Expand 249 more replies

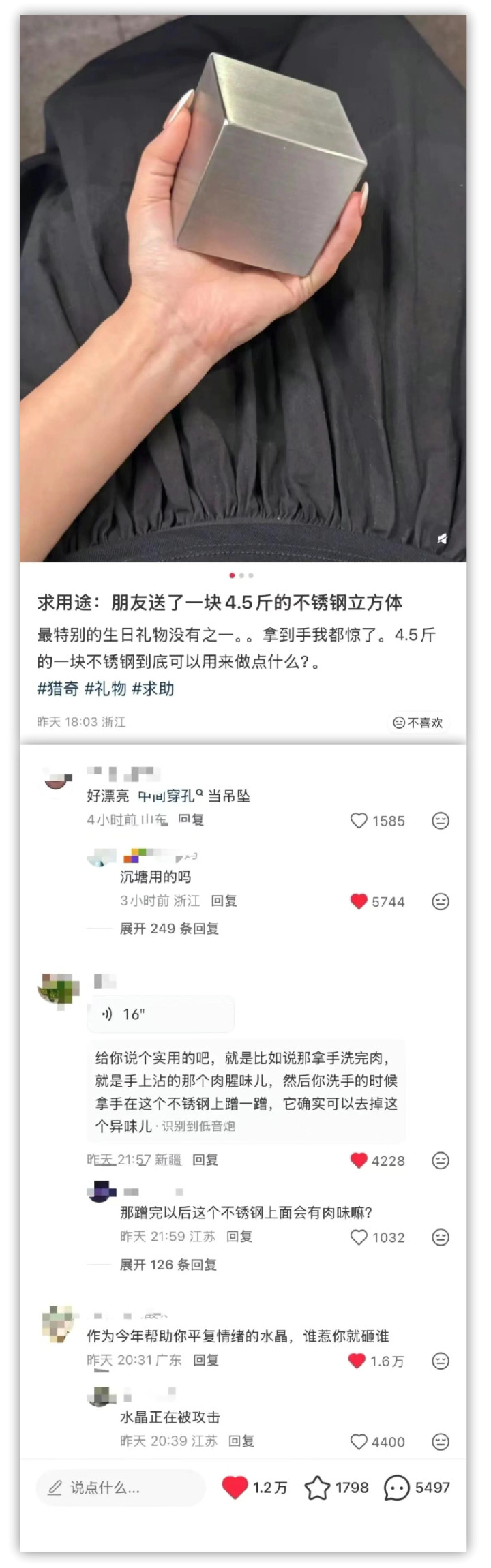[x=168, y=929]
